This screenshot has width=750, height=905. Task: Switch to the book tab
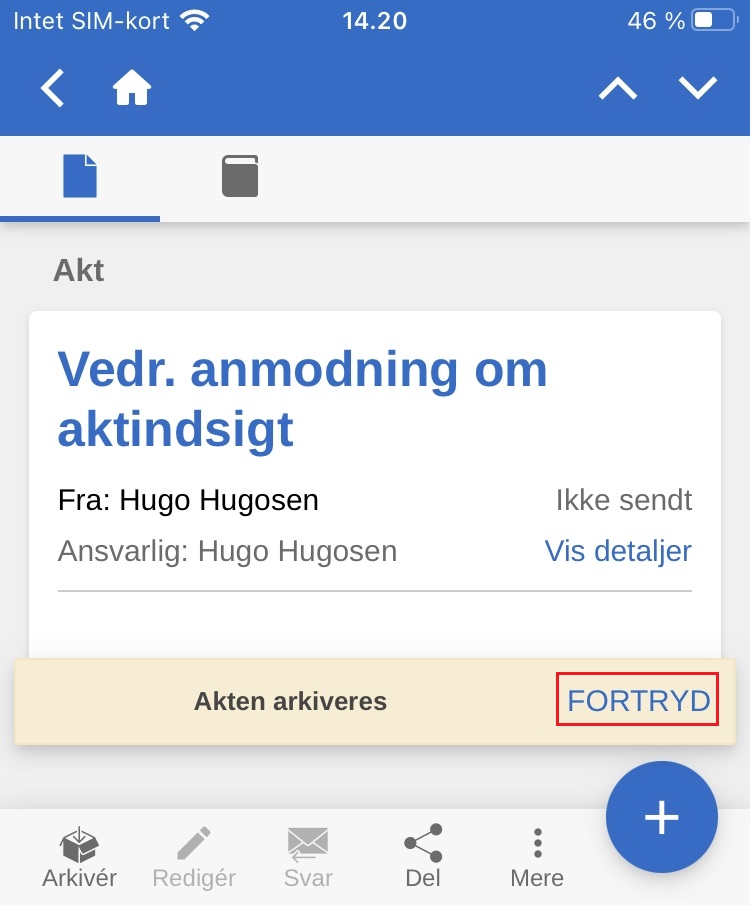[240, 177]
